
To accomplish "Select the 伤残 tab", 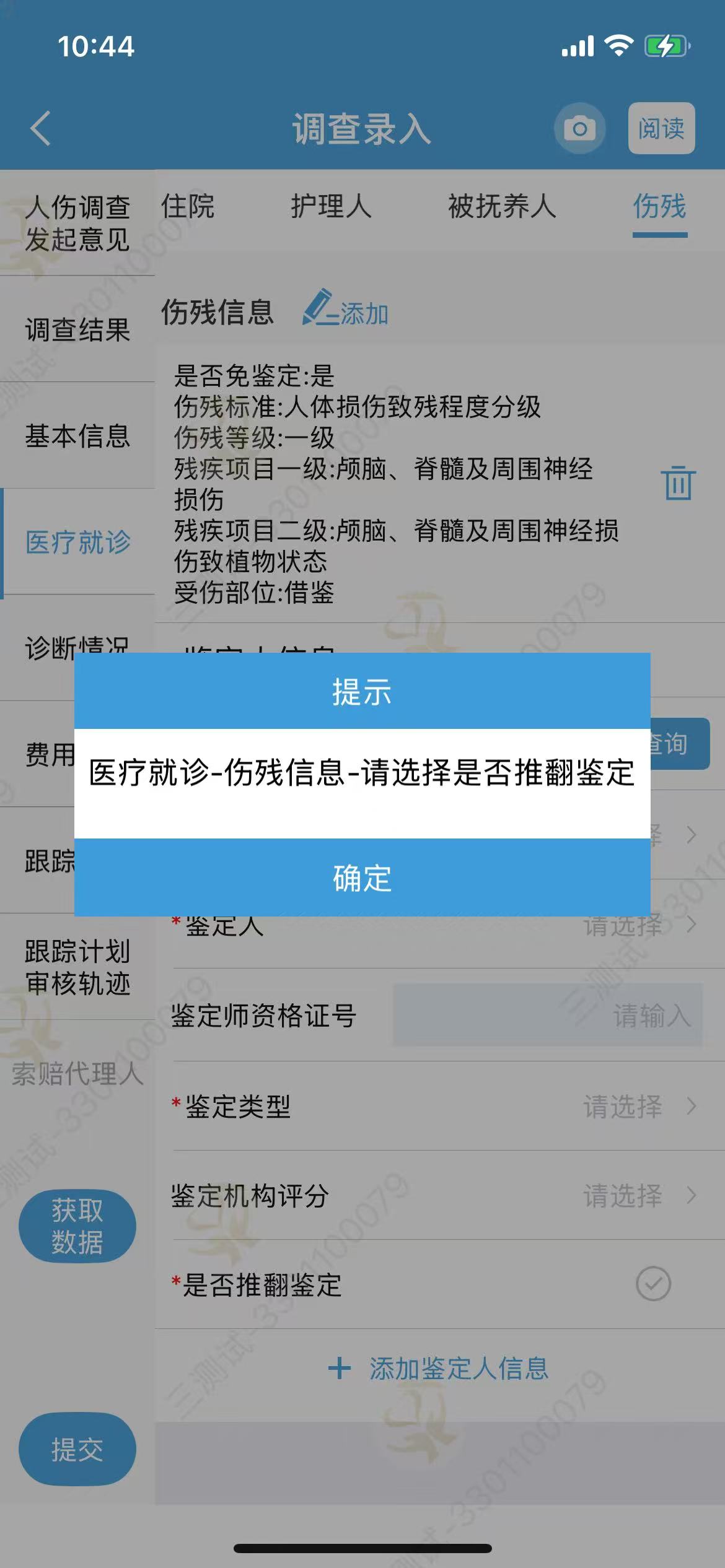I will click(x=659, y=207).
